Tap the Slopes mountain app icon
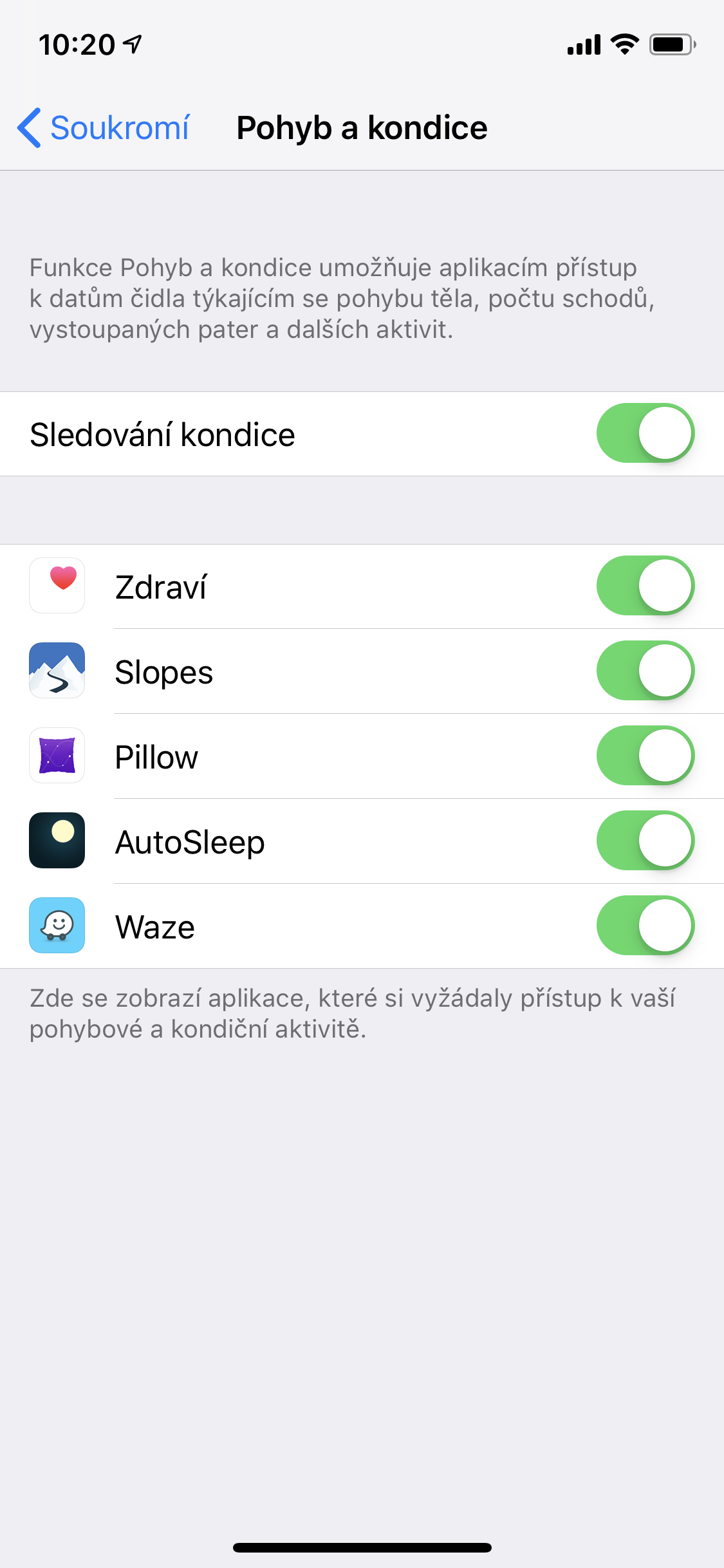Image resolution: width=724 pixels, height=1568 pixels. (x=57, y=671)
